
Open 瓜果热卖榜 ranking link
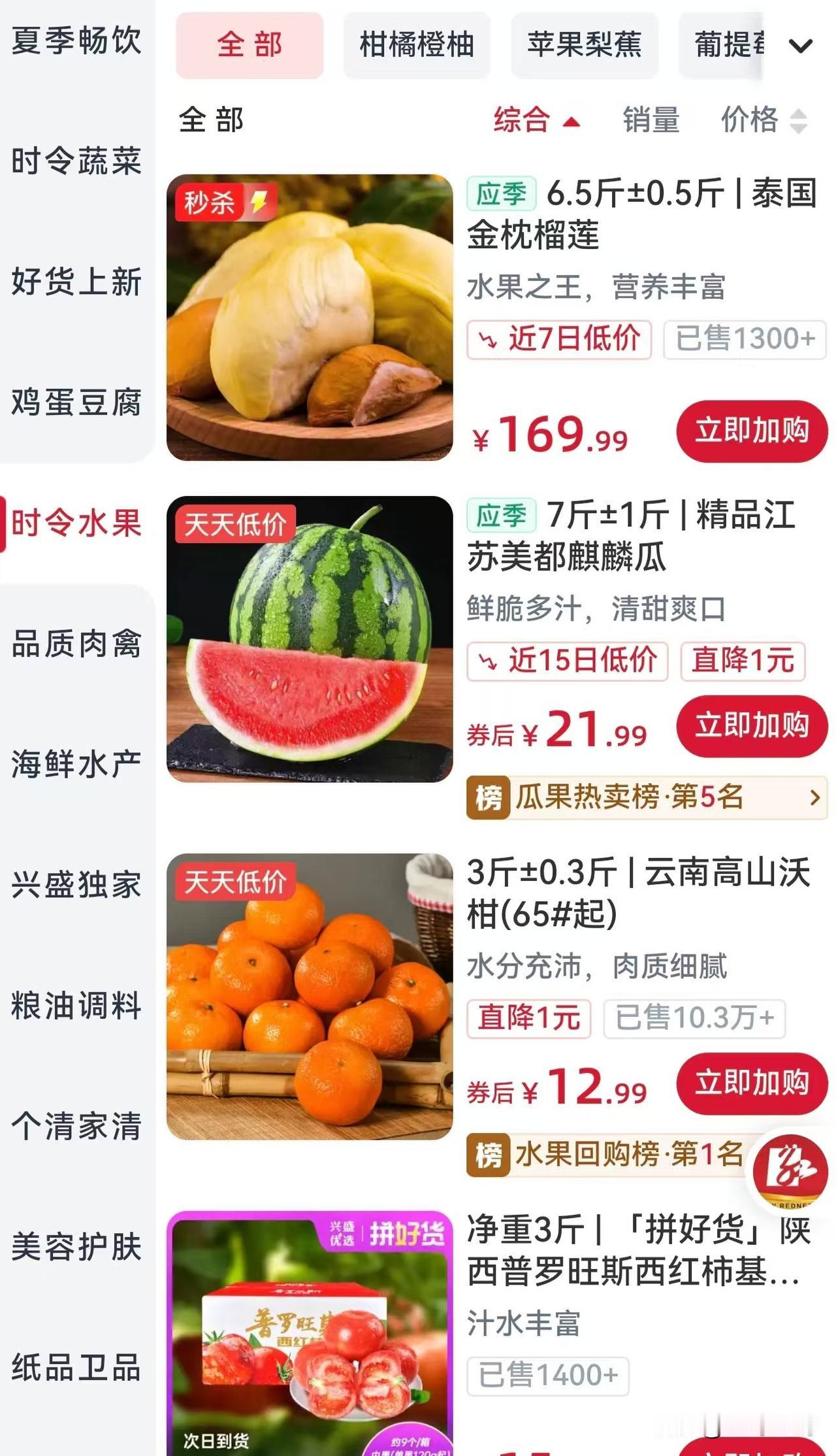click(x=645, y=797)
